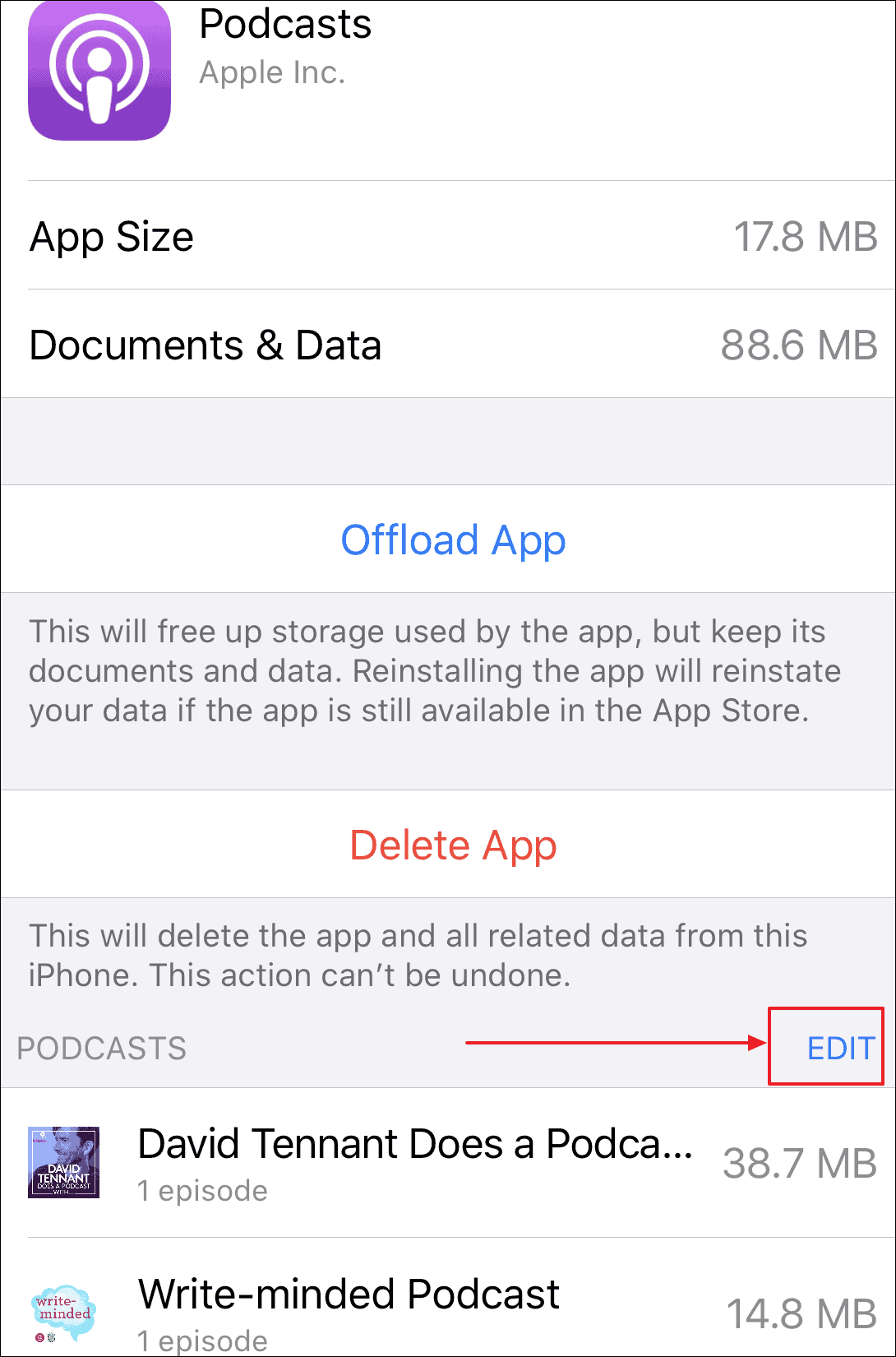Tap Delete App
896x1357 pixels.
pos(453,845)
